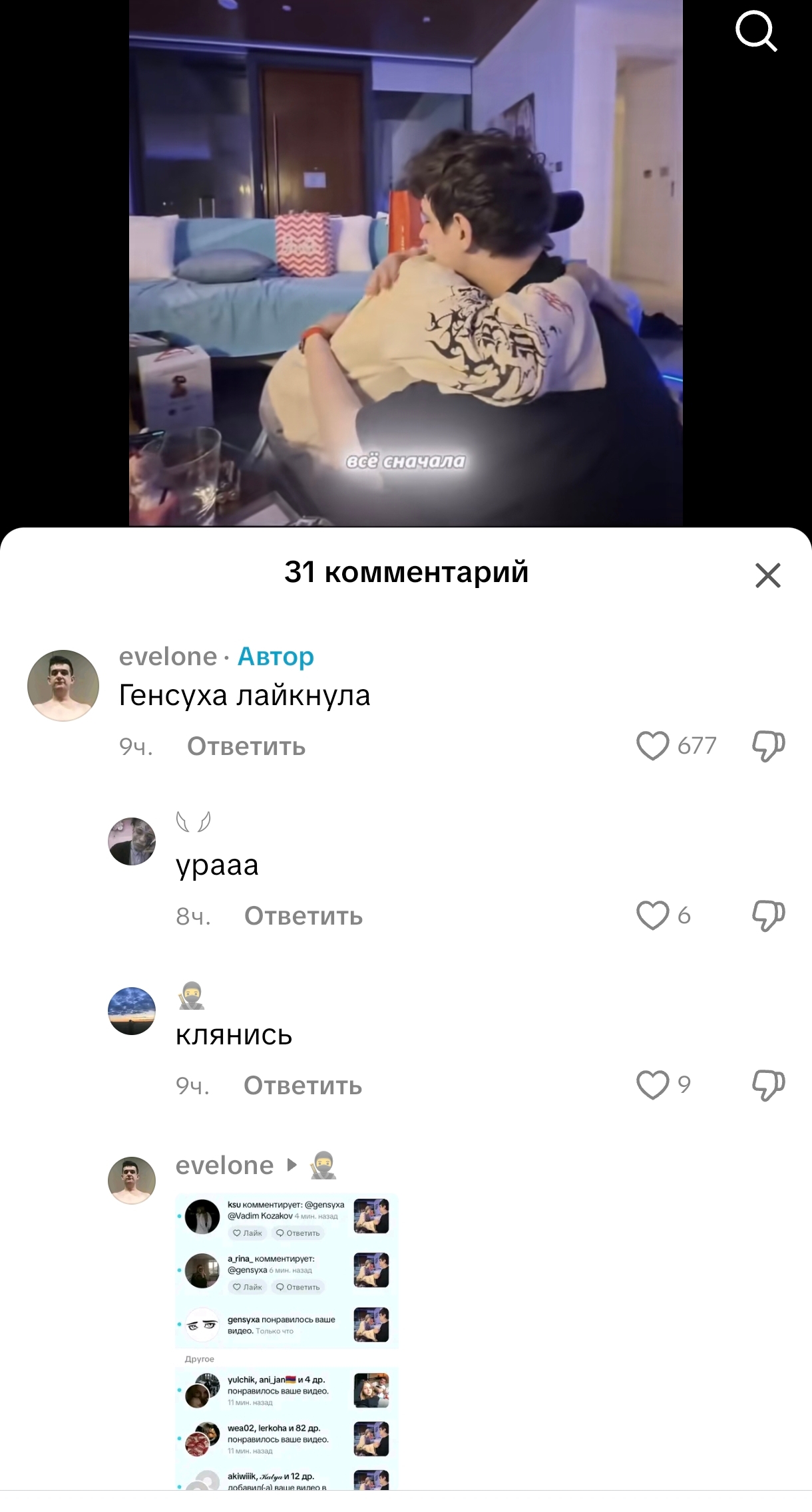Like evelone's comment "Генсуха лайкнула"
812x1512 pixels.
652,746
